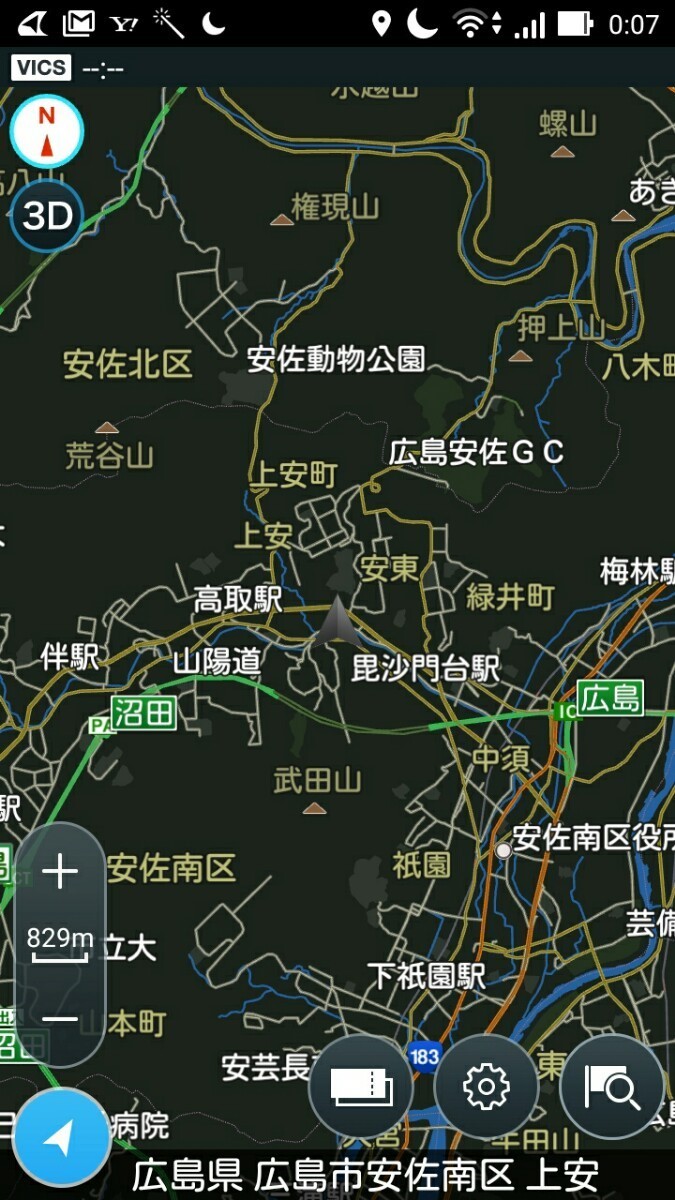This screenshot has width=675, height=1200.
Task: Switch map to 3D view
Action: tap(47, 215)
